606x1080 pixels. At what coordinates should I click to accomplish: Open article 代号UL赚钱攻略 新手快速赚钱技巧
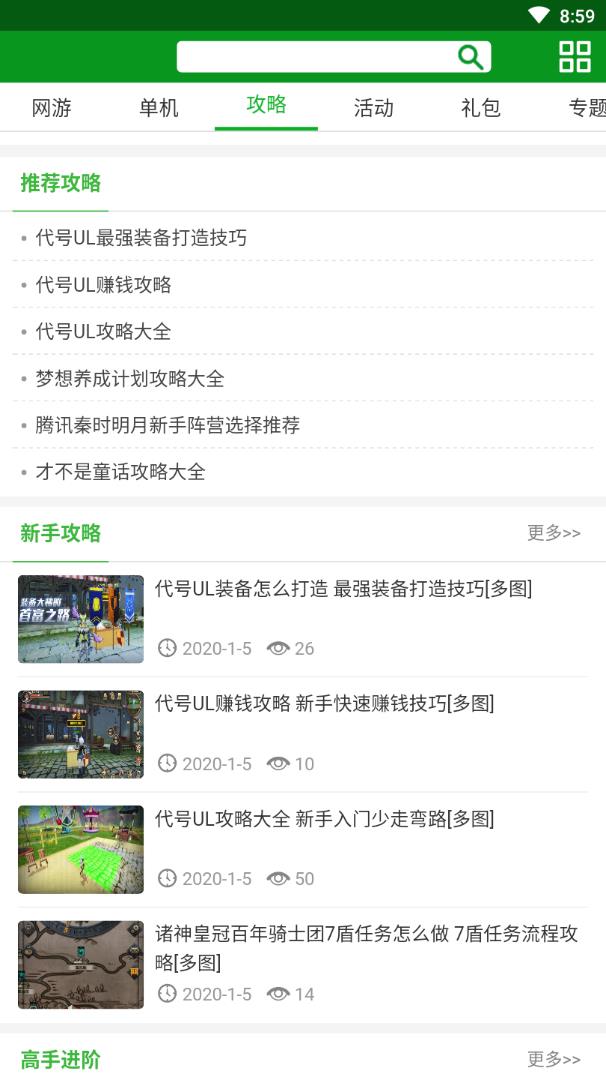point(324,704)
